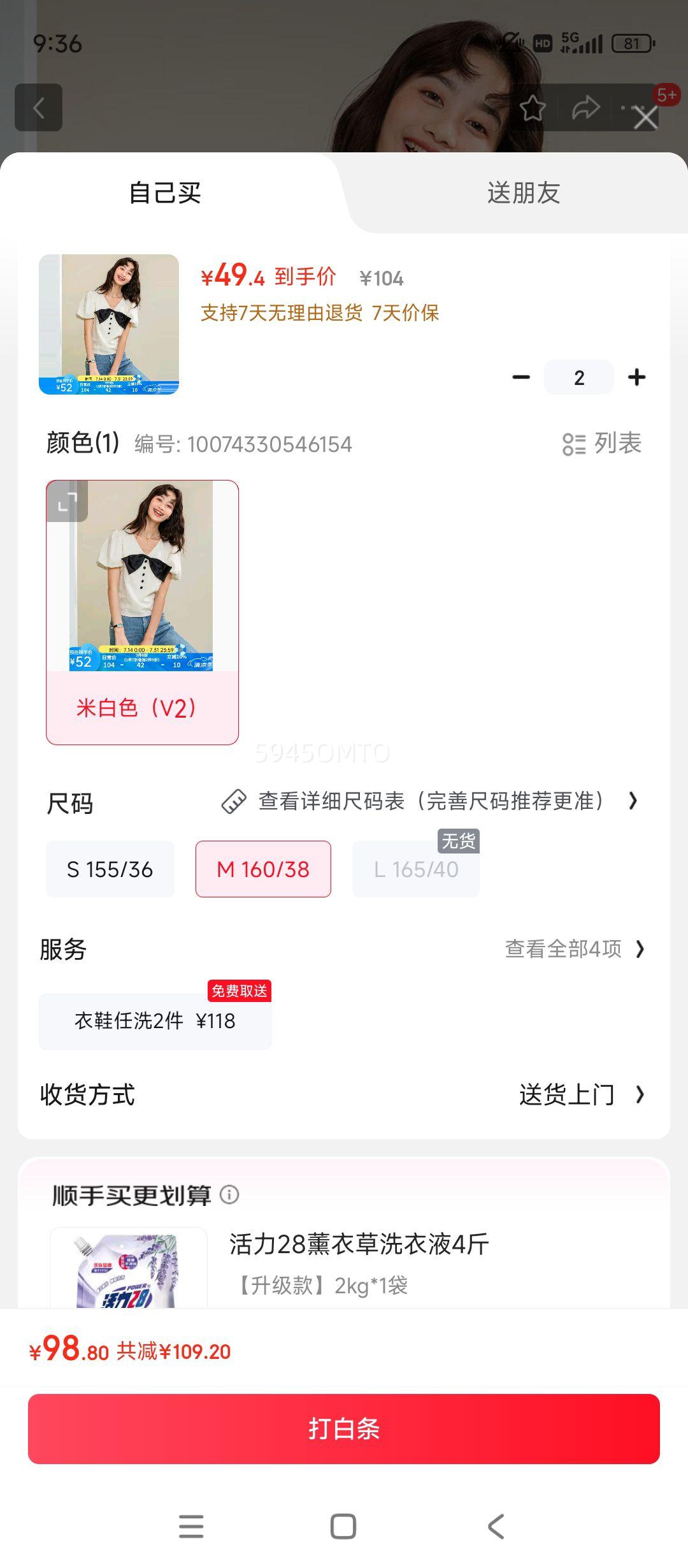Open 收货方式 delivery method options
688x1568 pixels.
[581, 1095]
